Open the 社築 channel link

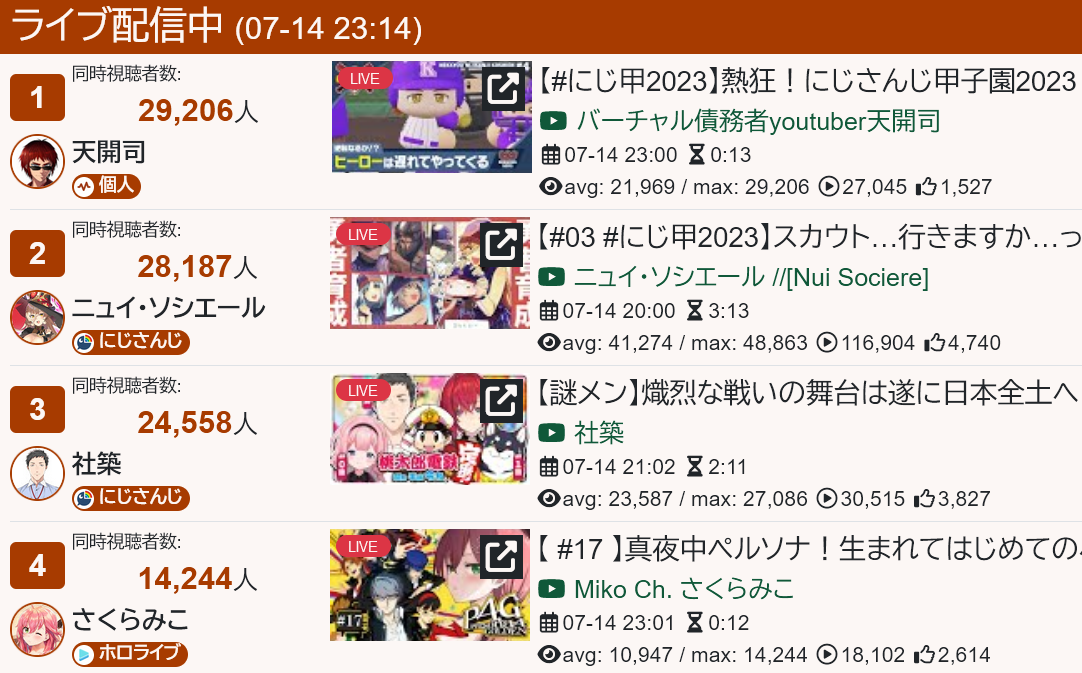pos(599,433)
